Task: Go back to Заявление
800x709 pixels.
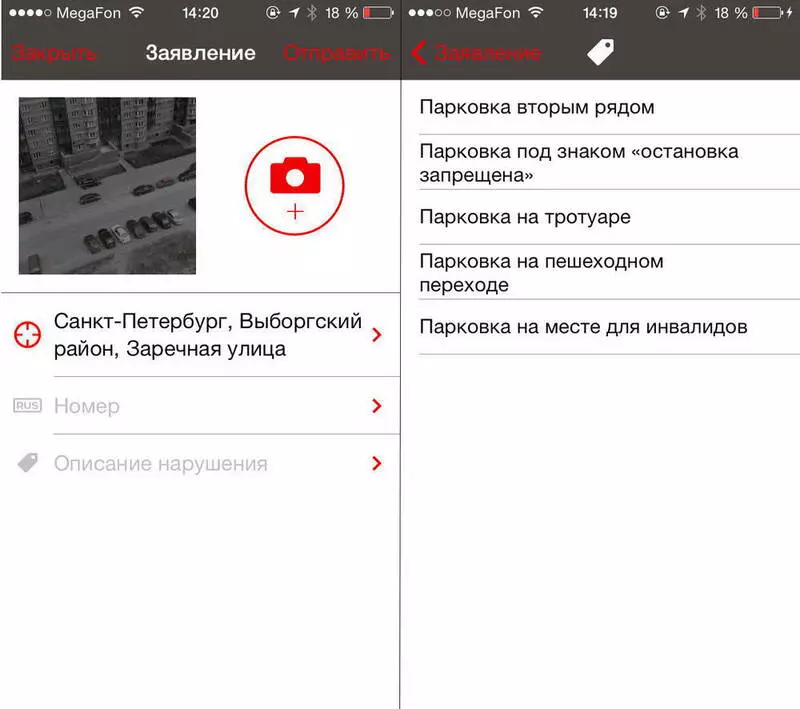Action: (475, 53)
